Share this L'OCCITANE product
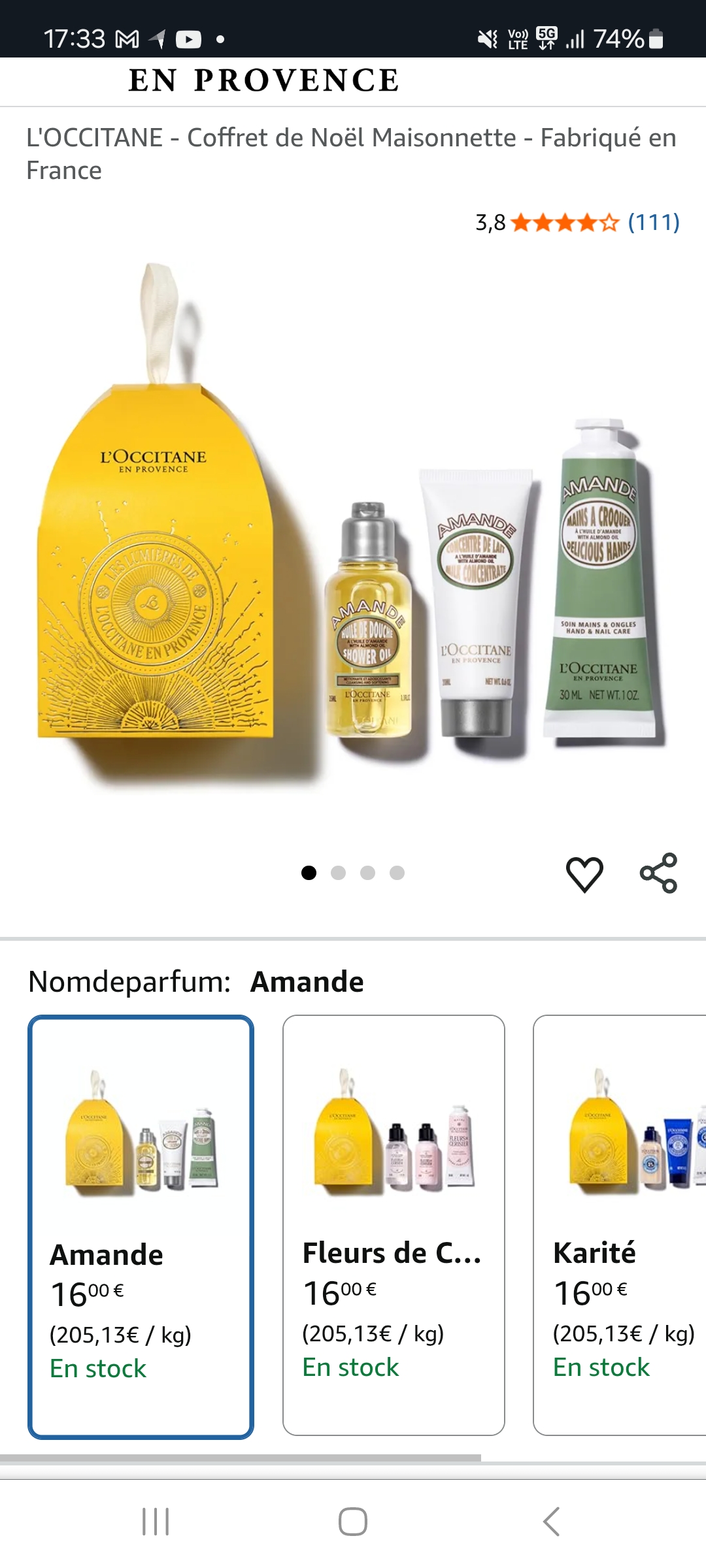Image resolution: width=706 pixels, height=1568 pixels. point(658,873)
